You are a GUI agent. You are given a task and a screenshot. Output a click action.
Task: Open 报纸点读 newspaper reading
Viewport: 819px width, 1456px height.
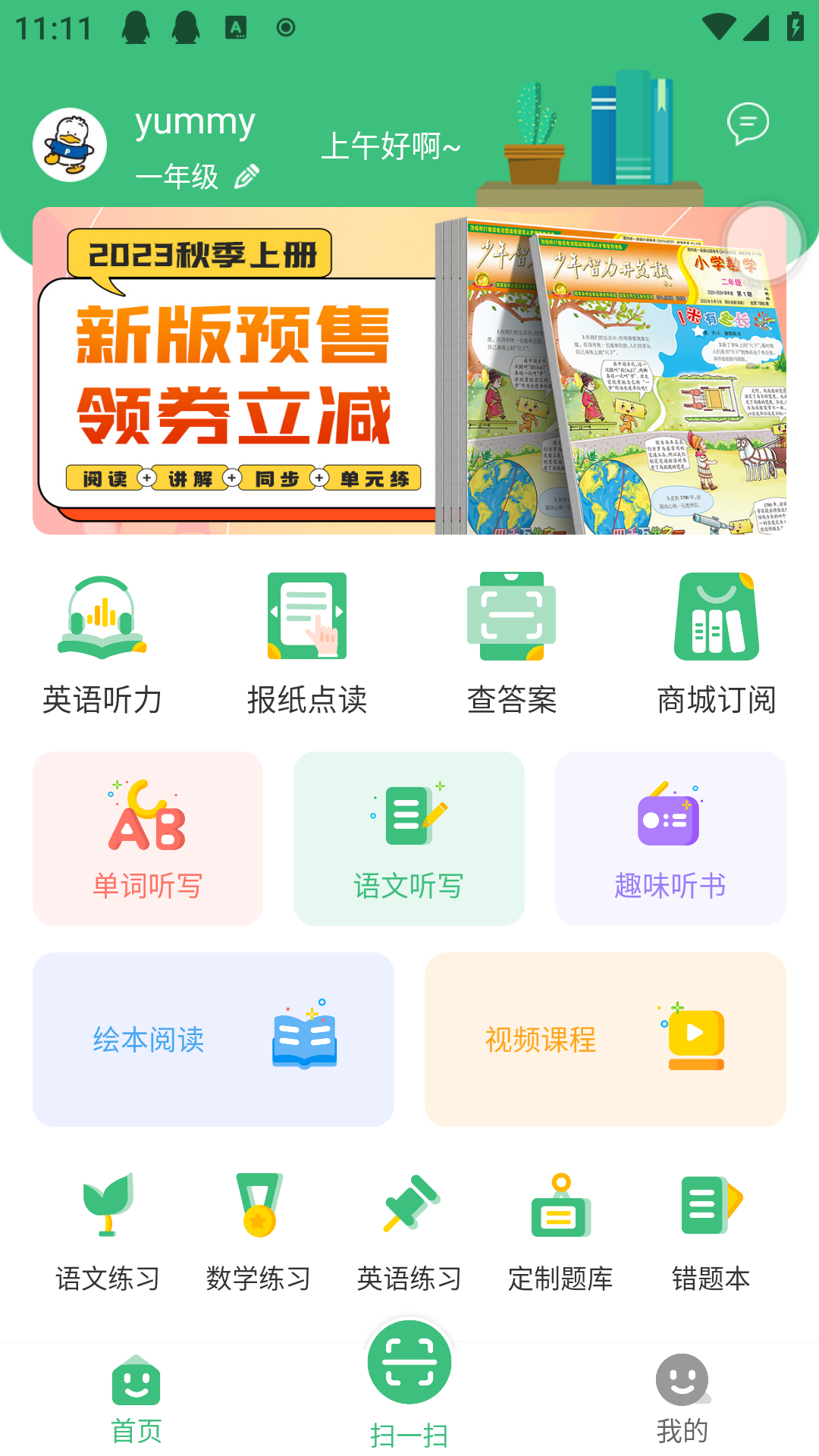coord(307,645)
